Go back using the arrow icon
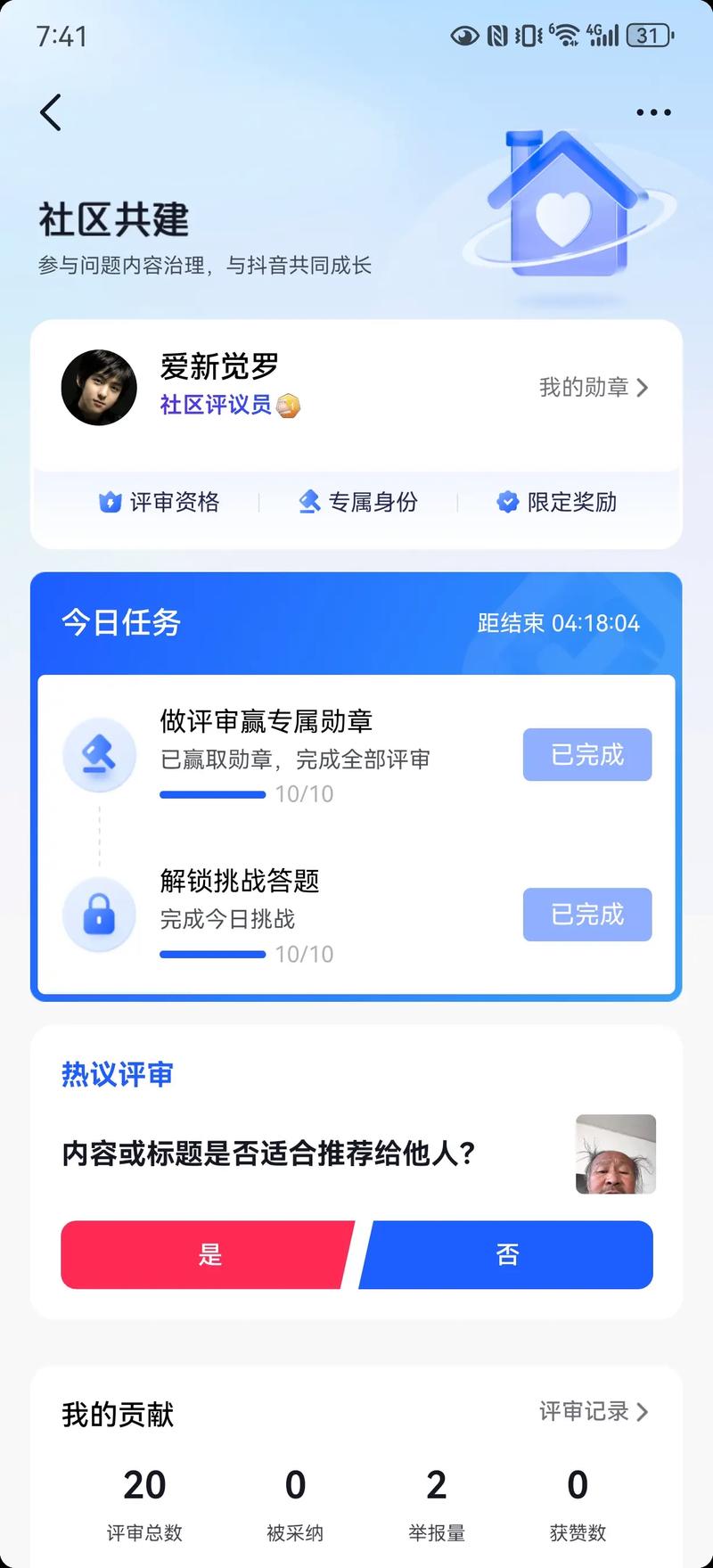713x1568 pixels. click(x=51, y=113)
